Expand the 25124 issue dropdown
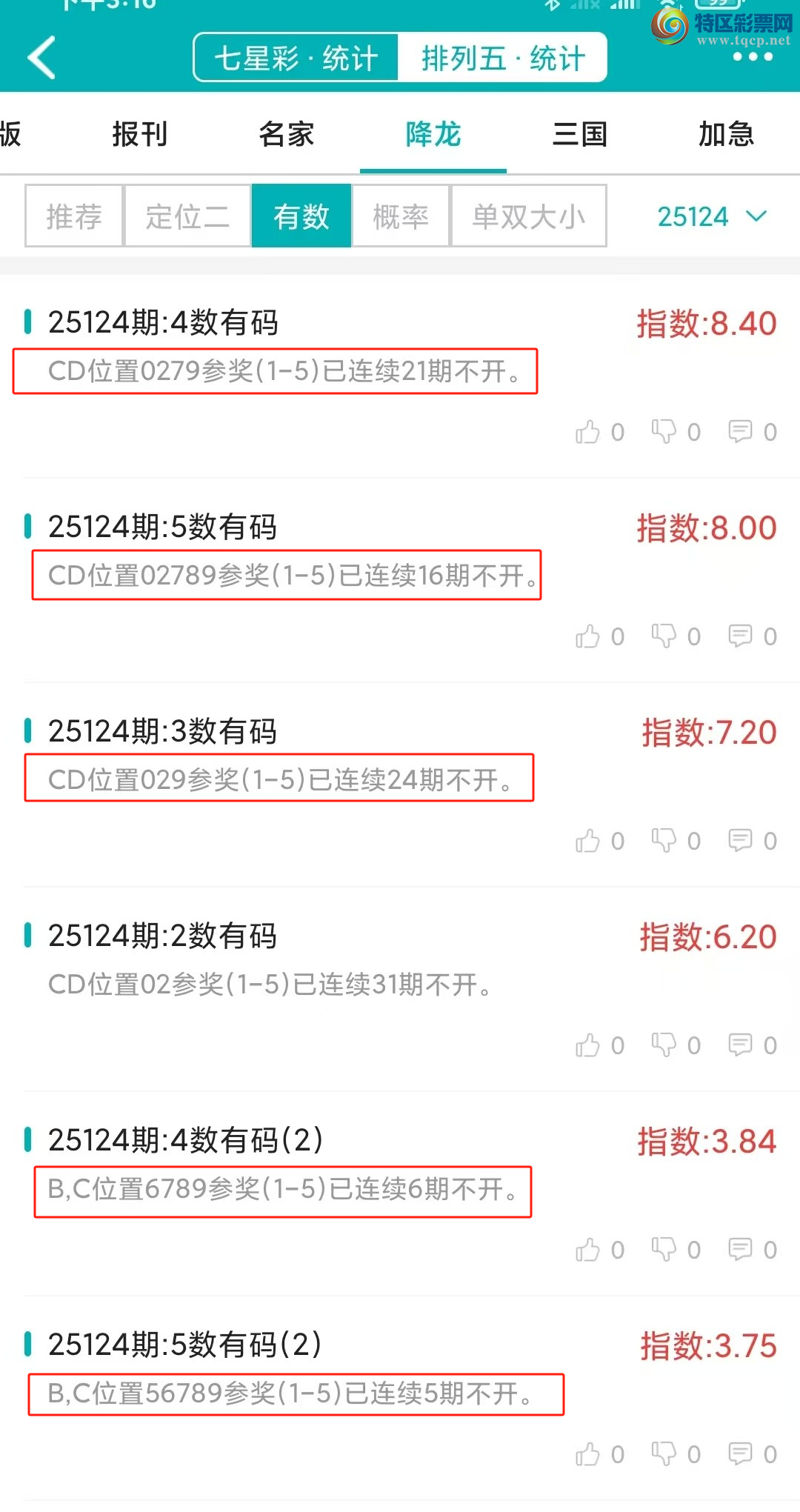The image size is (800, 1512). coord(711,216)
